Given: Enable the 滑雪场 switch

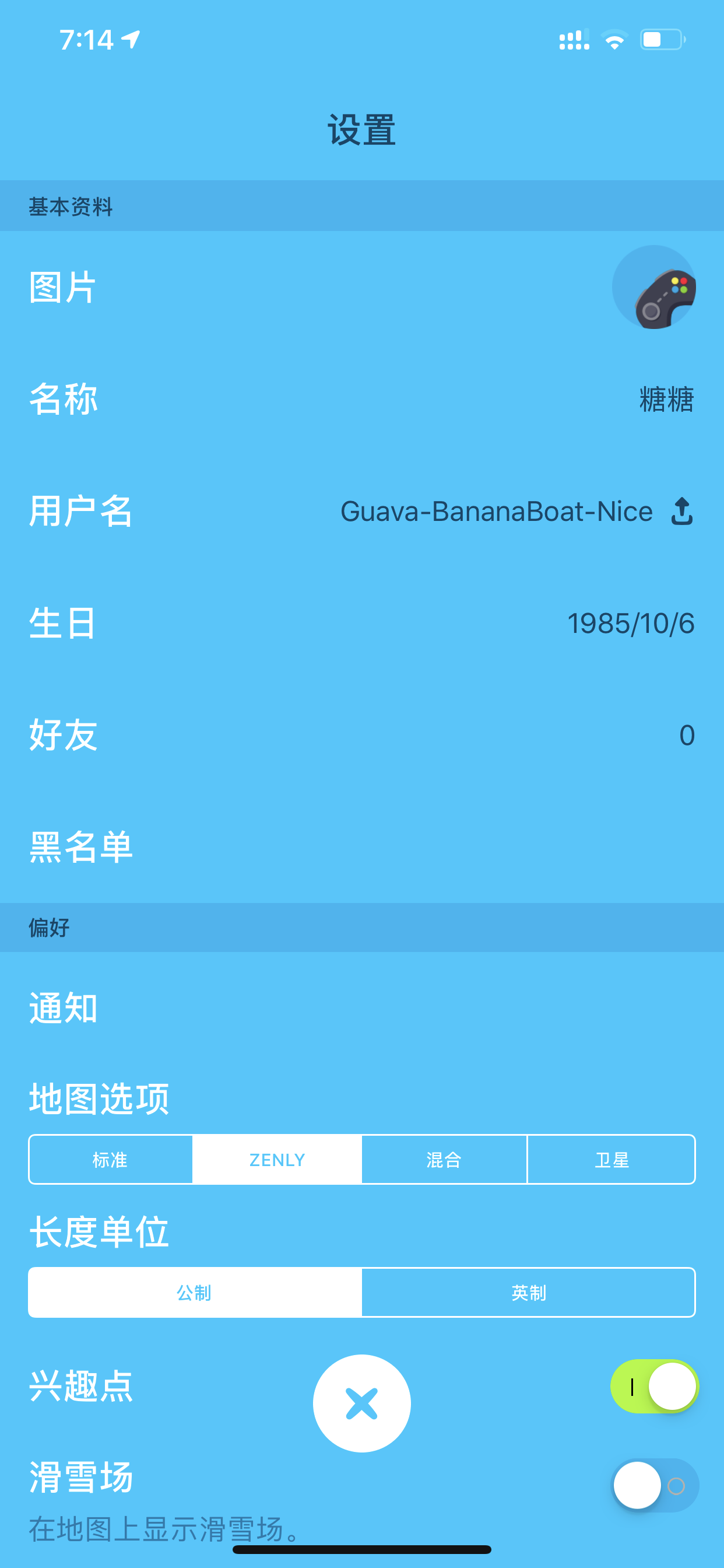Looking at the screenshot, I should (x=654, y=1485).
